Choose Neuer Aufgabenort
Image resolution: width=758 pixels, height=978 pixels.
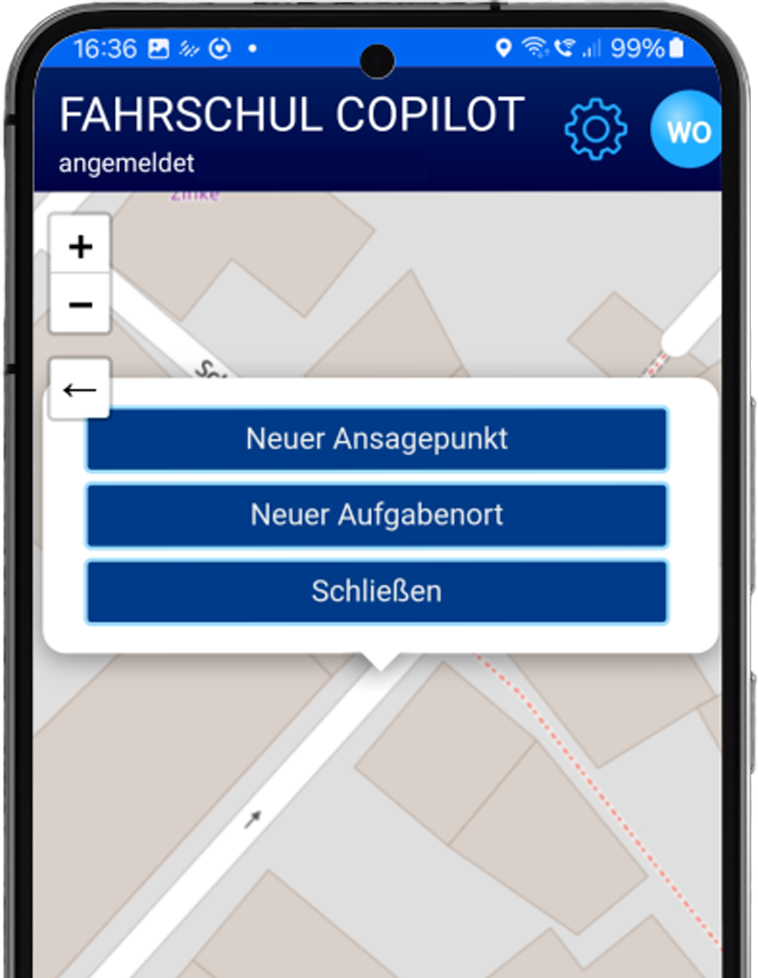(x=376, y=515)
